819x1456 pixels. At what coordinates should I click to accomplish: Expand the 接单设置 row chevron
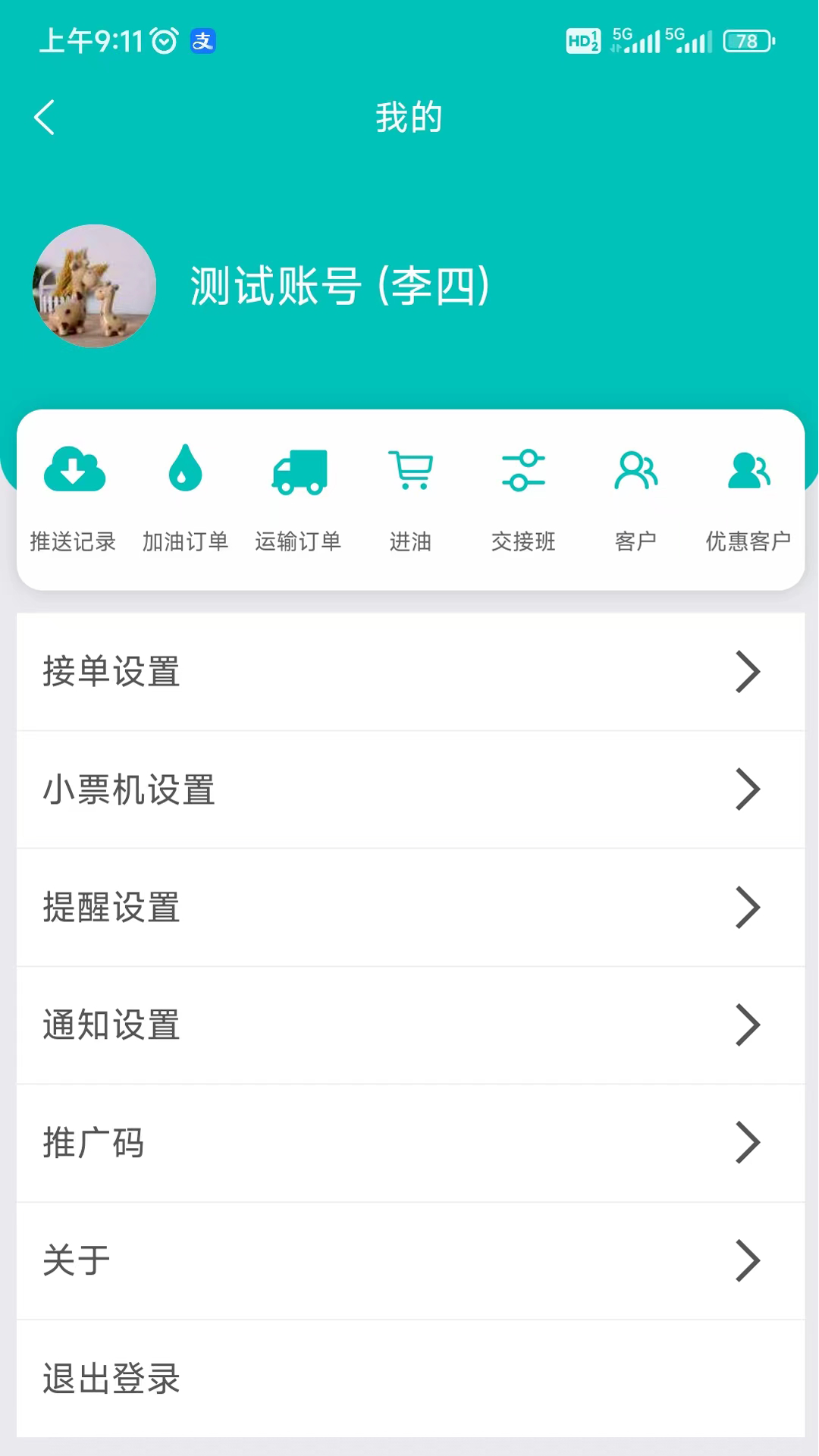pos(748,671)
